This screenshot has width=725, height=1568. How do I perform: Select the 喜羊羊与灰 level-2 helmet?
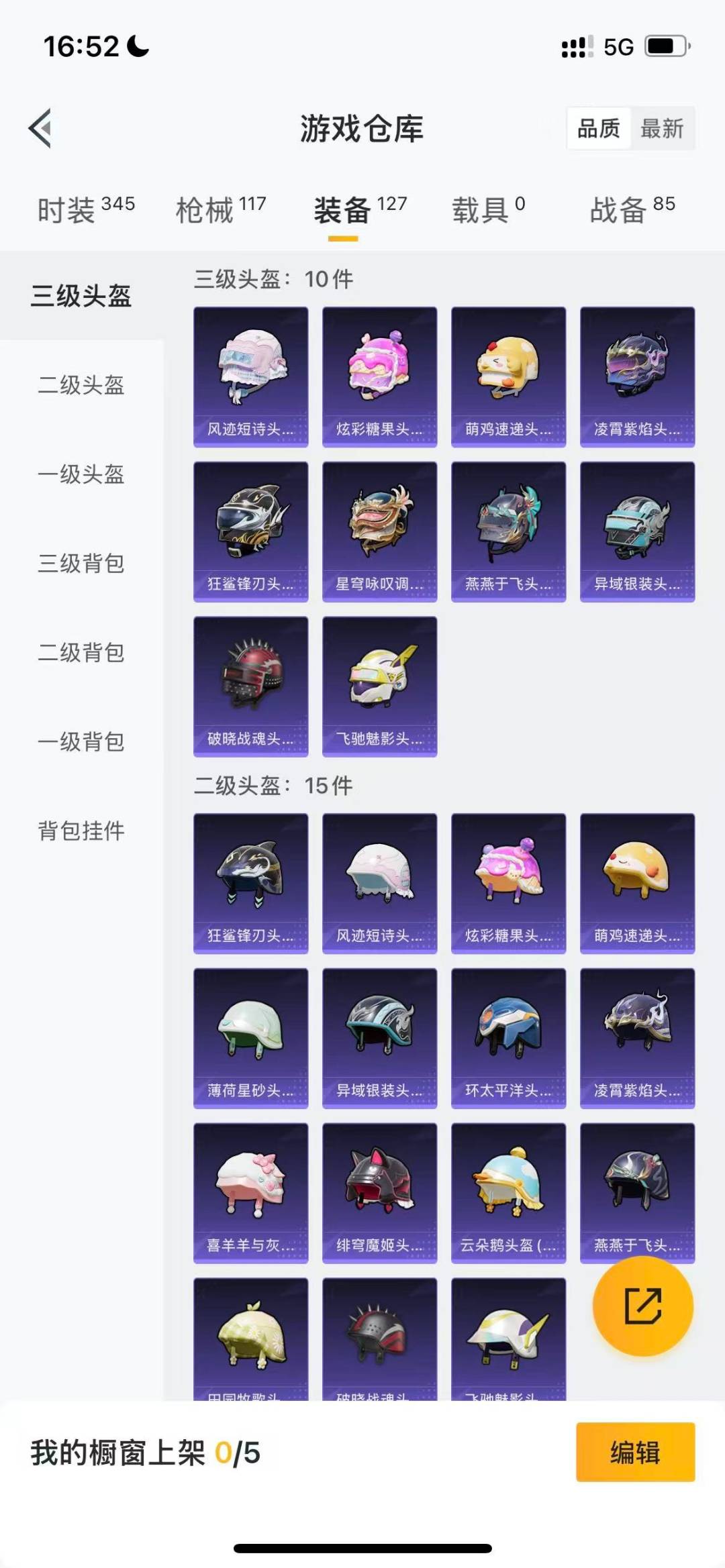tap(250, 1193)
